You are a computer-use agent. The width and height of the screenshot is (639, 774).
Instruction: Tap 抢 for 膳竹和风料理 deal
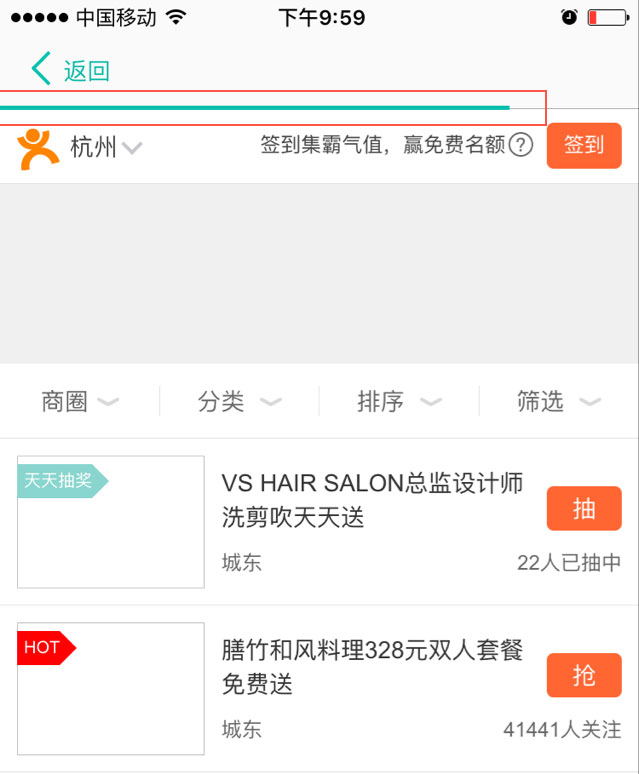click(x=584, y=675)
